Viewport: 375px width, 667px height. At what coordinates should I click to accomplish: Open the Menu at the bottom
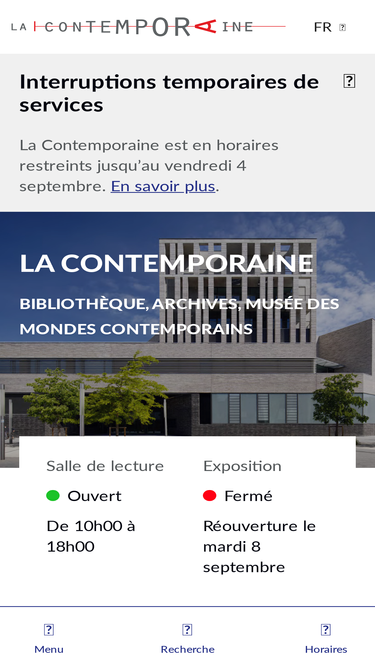(x=49, y=639)
